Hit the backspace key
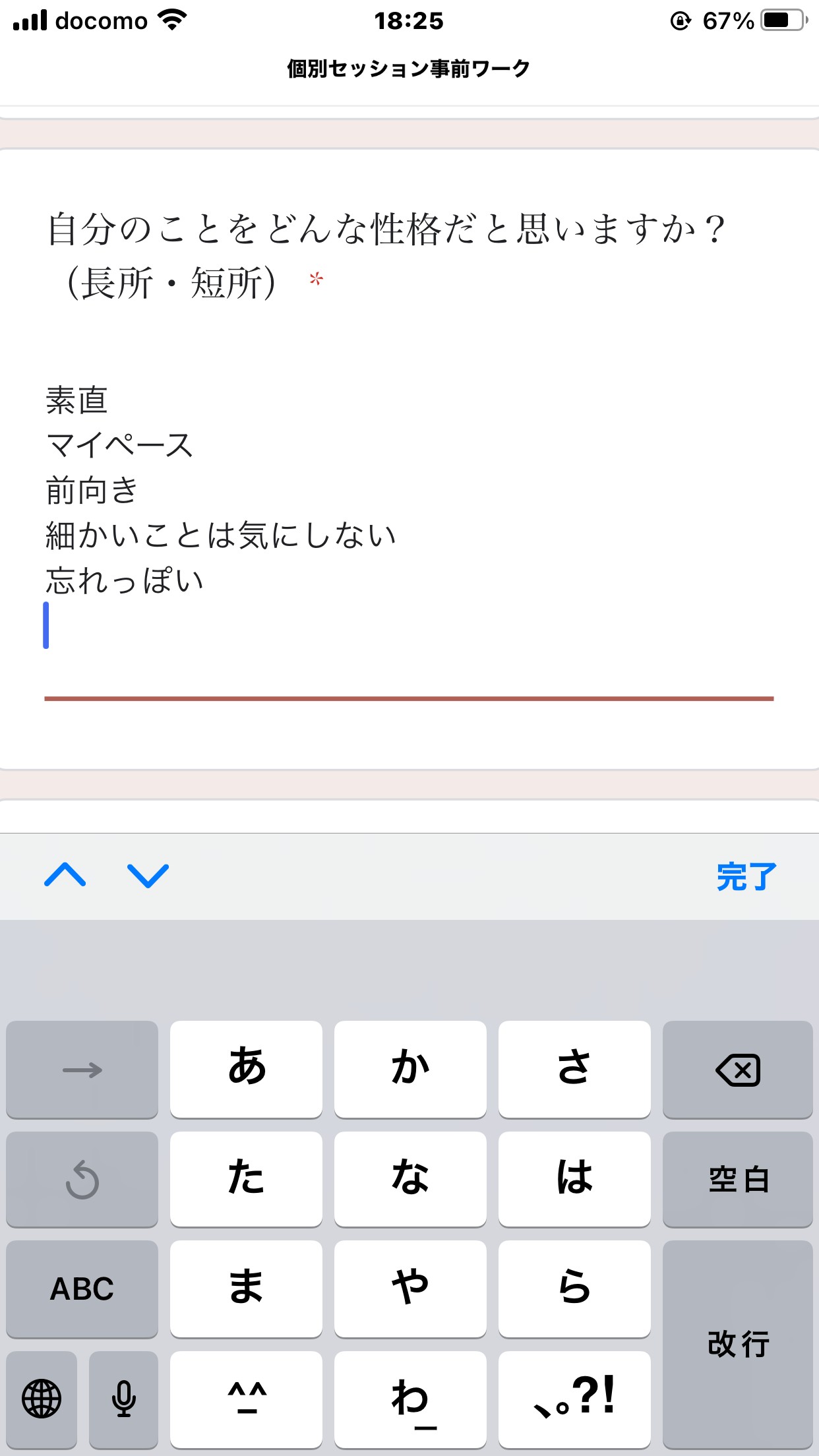The image size is (819, 1456). pos(738,1070)
